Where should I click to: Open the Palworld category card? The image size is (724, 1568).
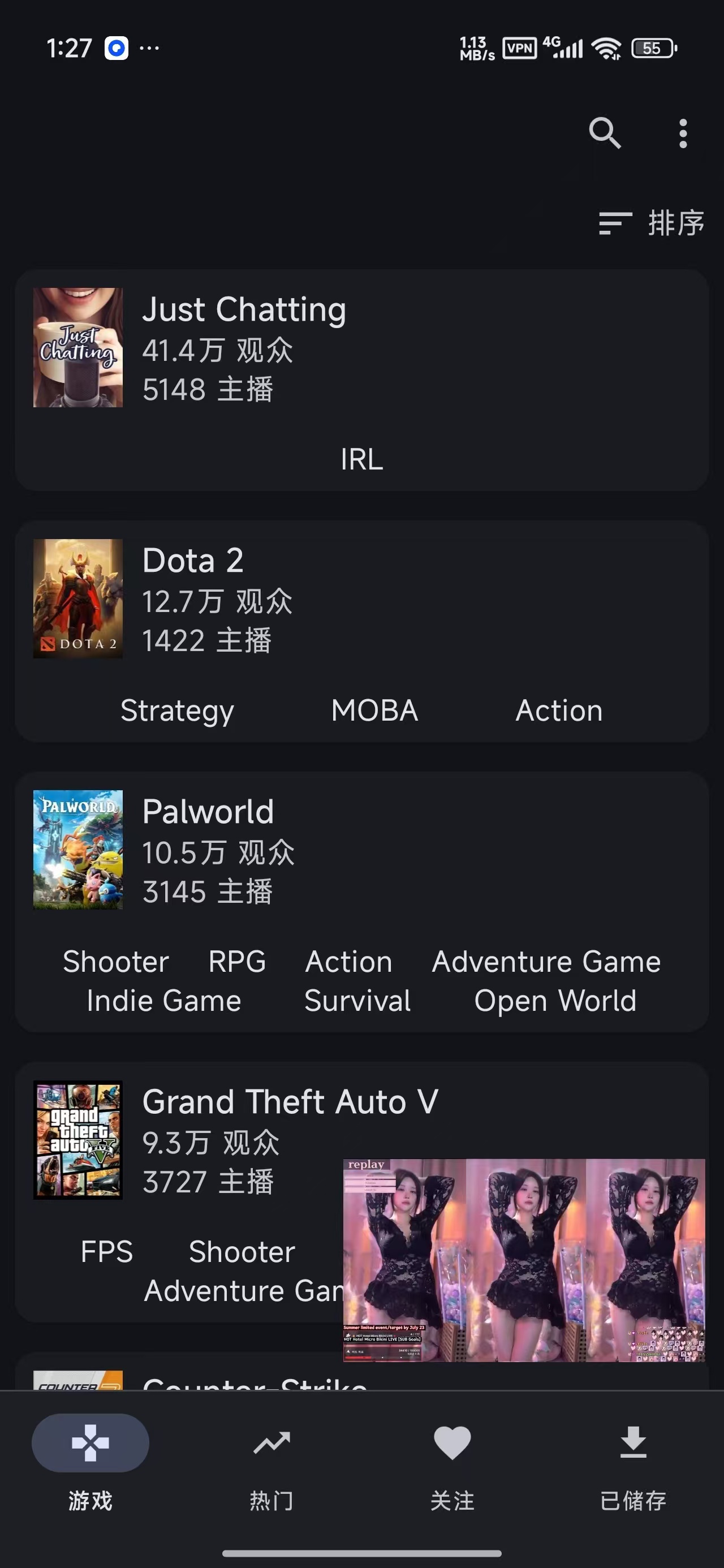361,902
